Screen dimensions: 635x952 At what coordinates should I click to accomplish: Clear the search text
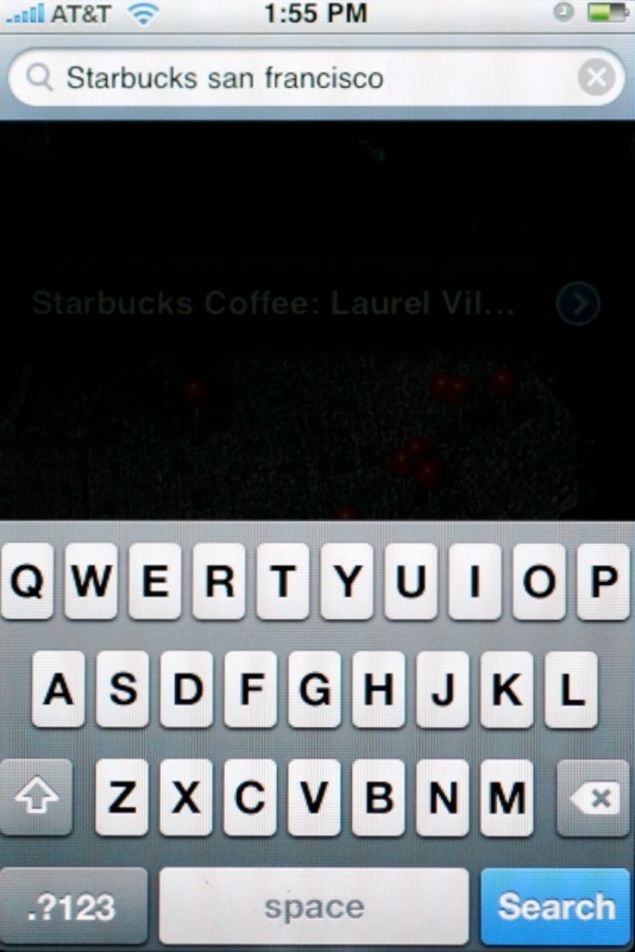(x=597, y=78)
